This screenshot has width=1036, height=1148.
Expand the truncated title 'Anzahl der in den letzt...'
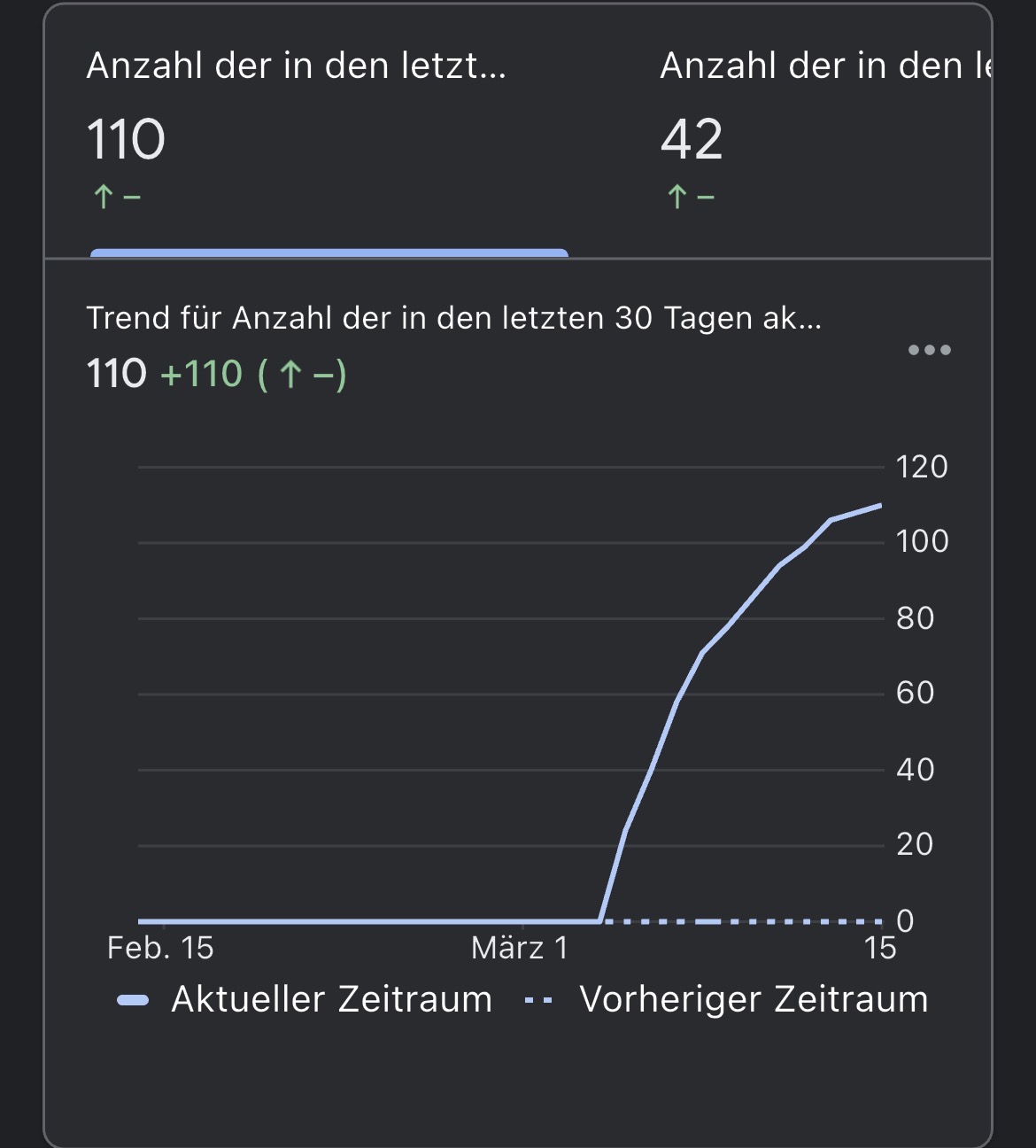coord(296,65)
